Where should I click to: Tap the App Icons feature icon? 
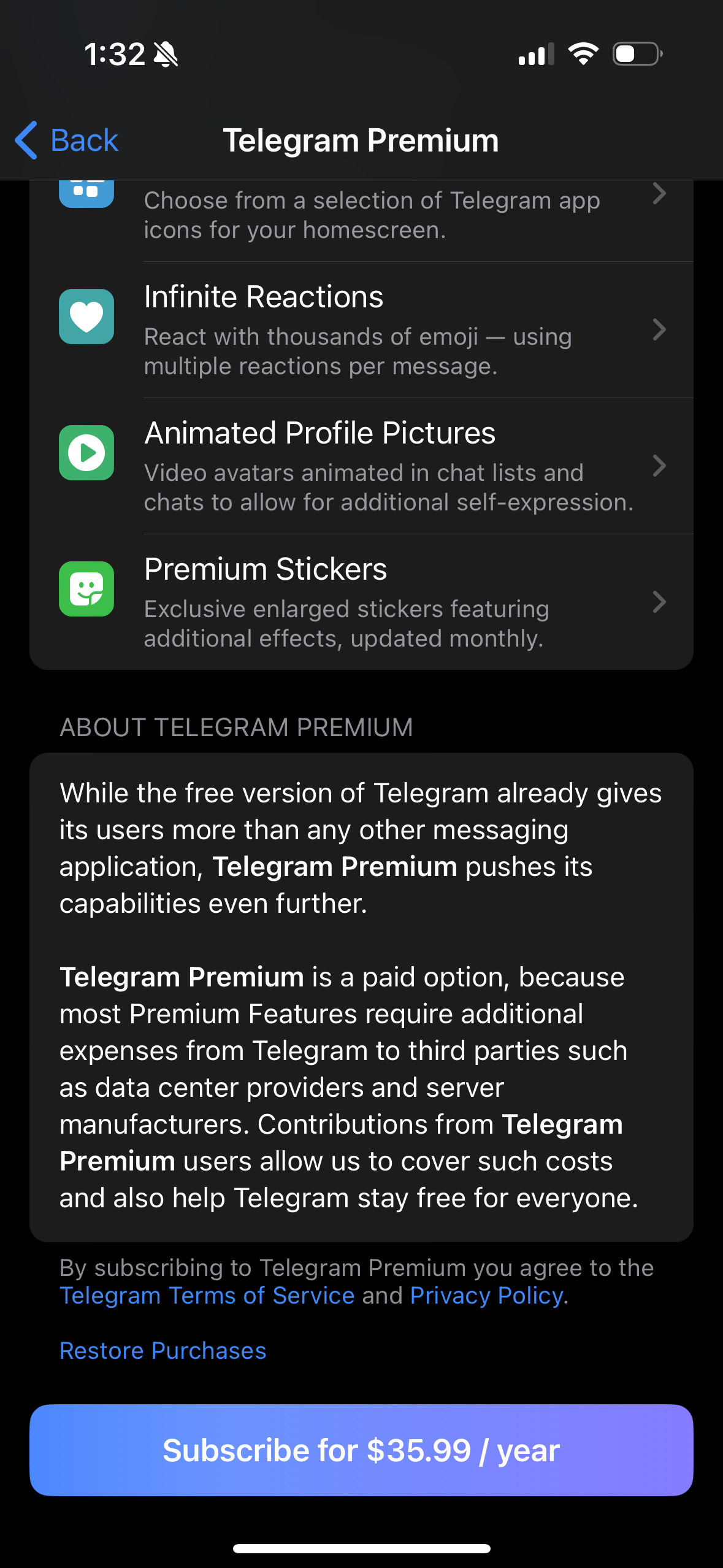(86, 191)
